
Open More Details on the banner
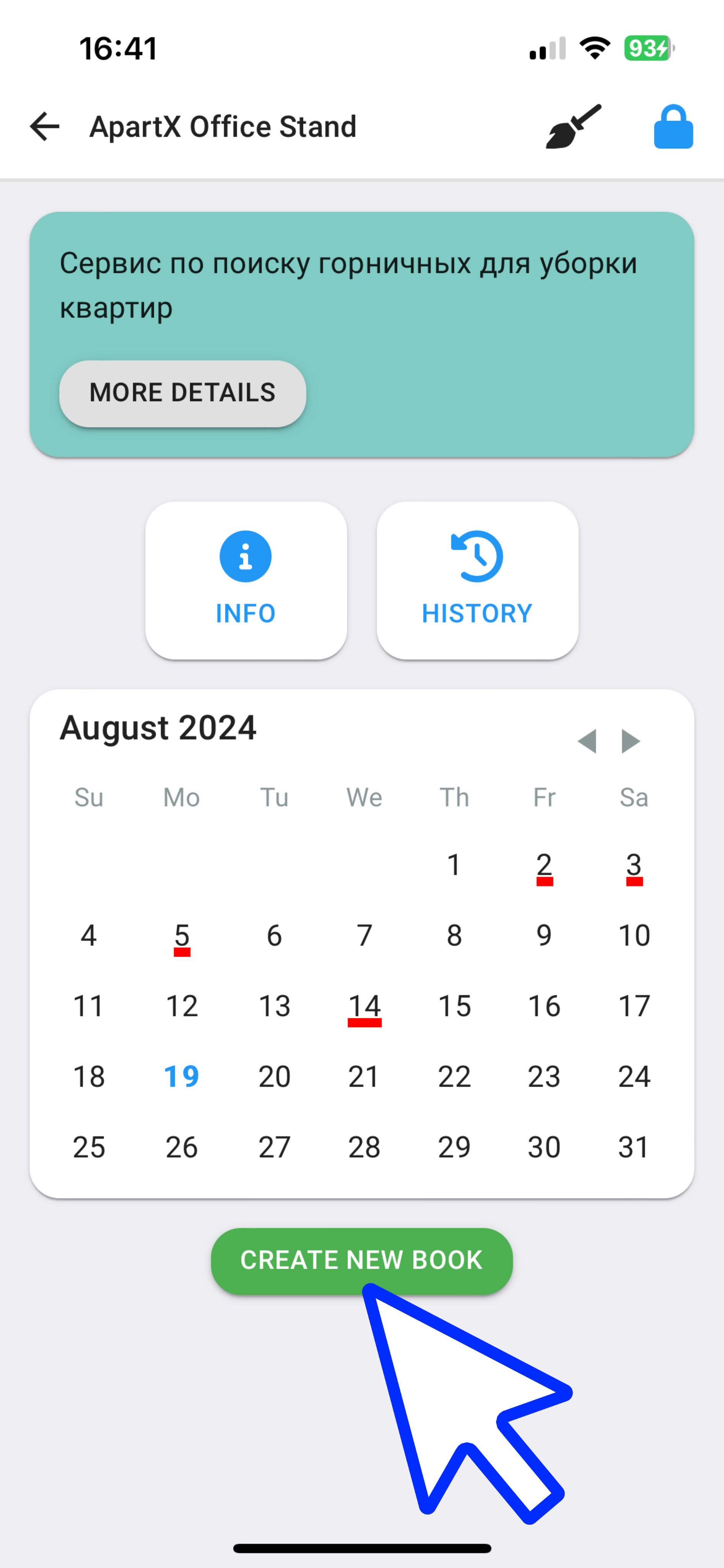pyautogui.click(x=183, y=393)
